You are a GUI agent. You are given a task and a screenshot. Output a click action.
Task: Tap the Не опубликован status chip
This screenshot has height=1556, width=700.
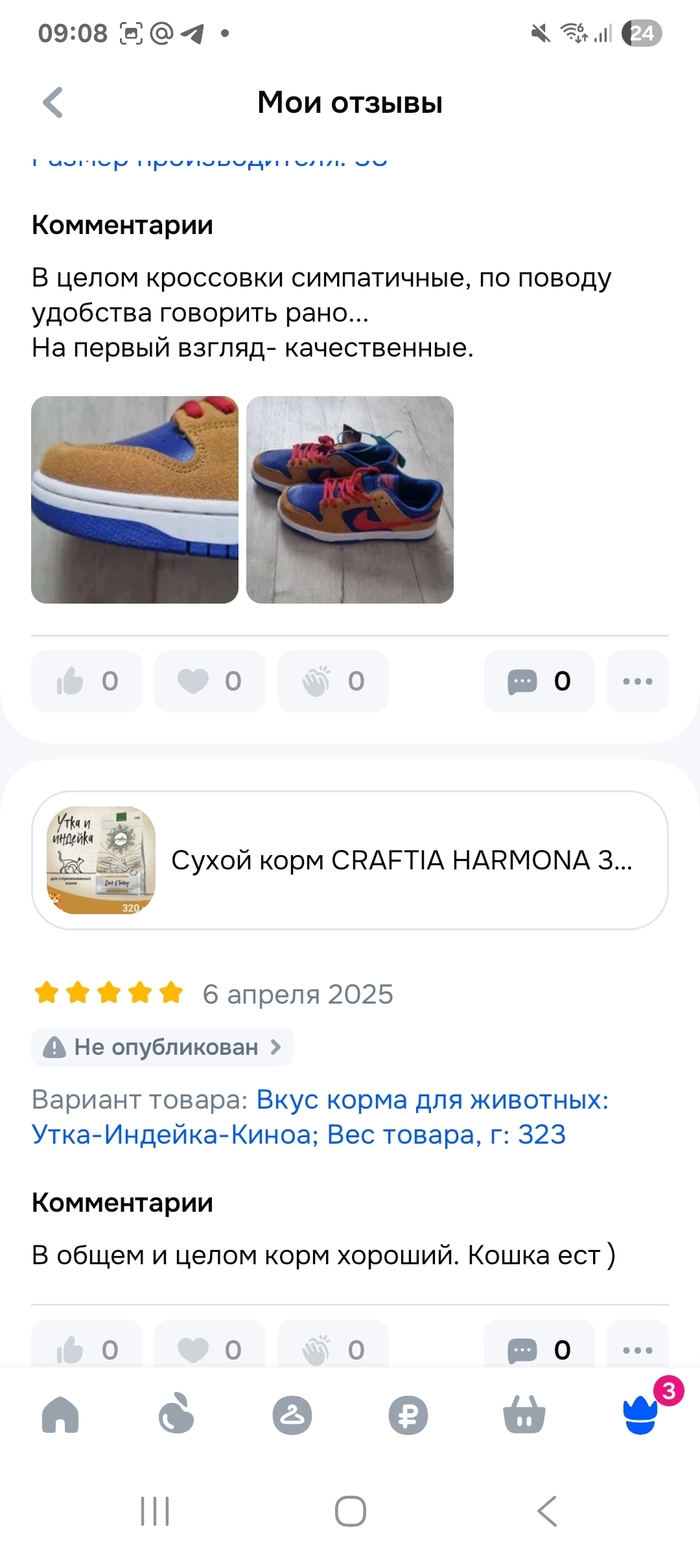[163, 1048]
